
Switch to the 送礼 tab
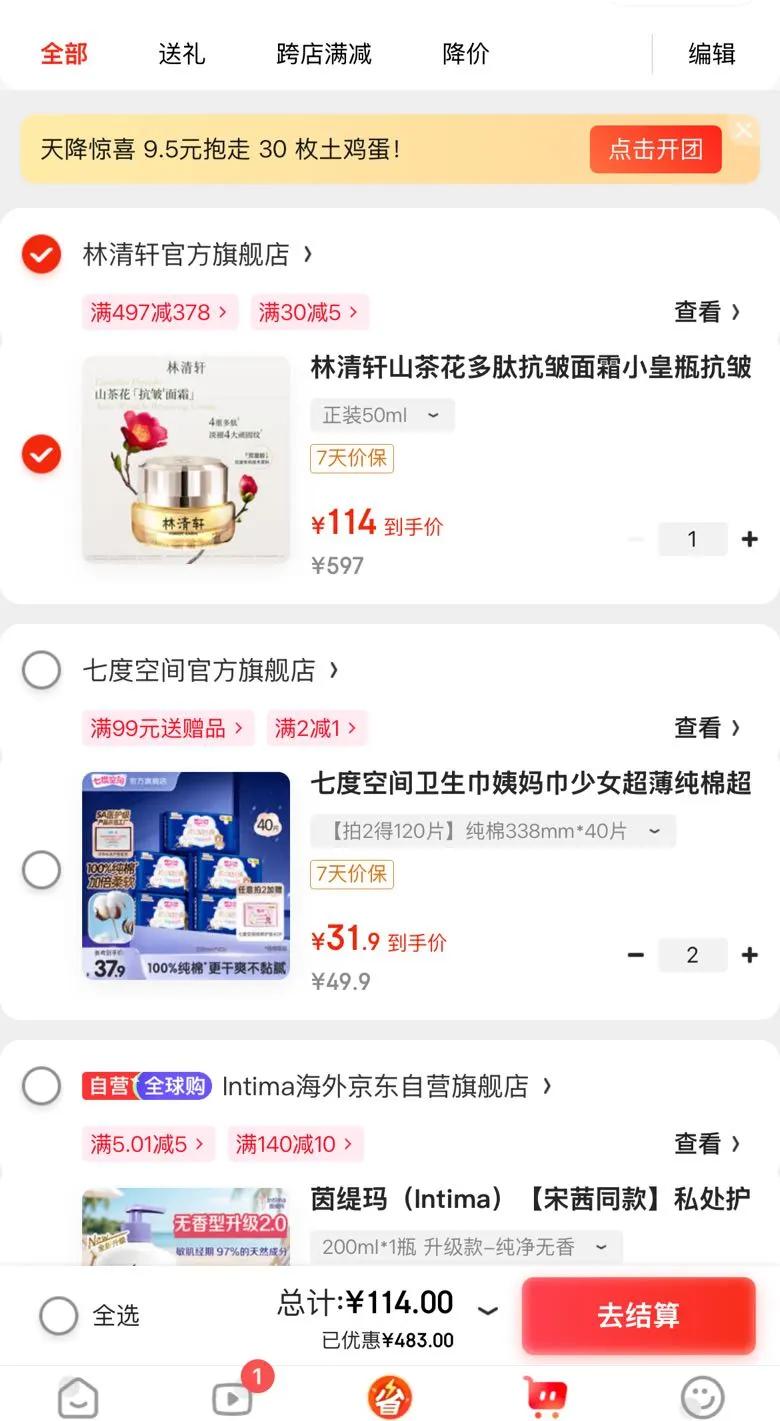point(182,54)
